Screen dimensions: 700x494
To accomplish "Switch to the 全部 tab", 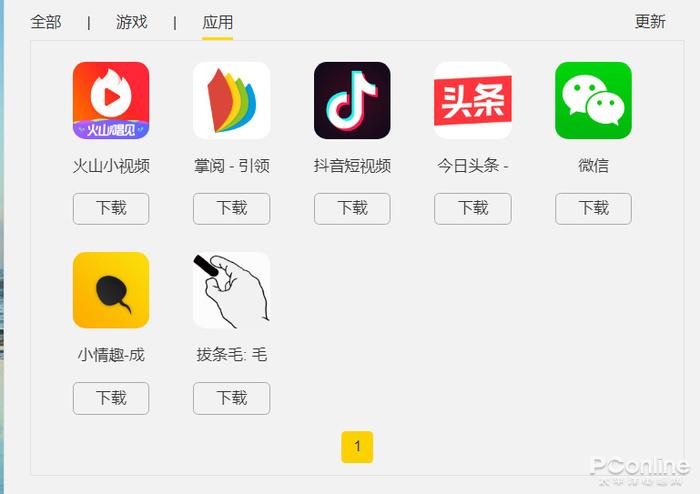I will pyautogui.click(x=46, y=21).
